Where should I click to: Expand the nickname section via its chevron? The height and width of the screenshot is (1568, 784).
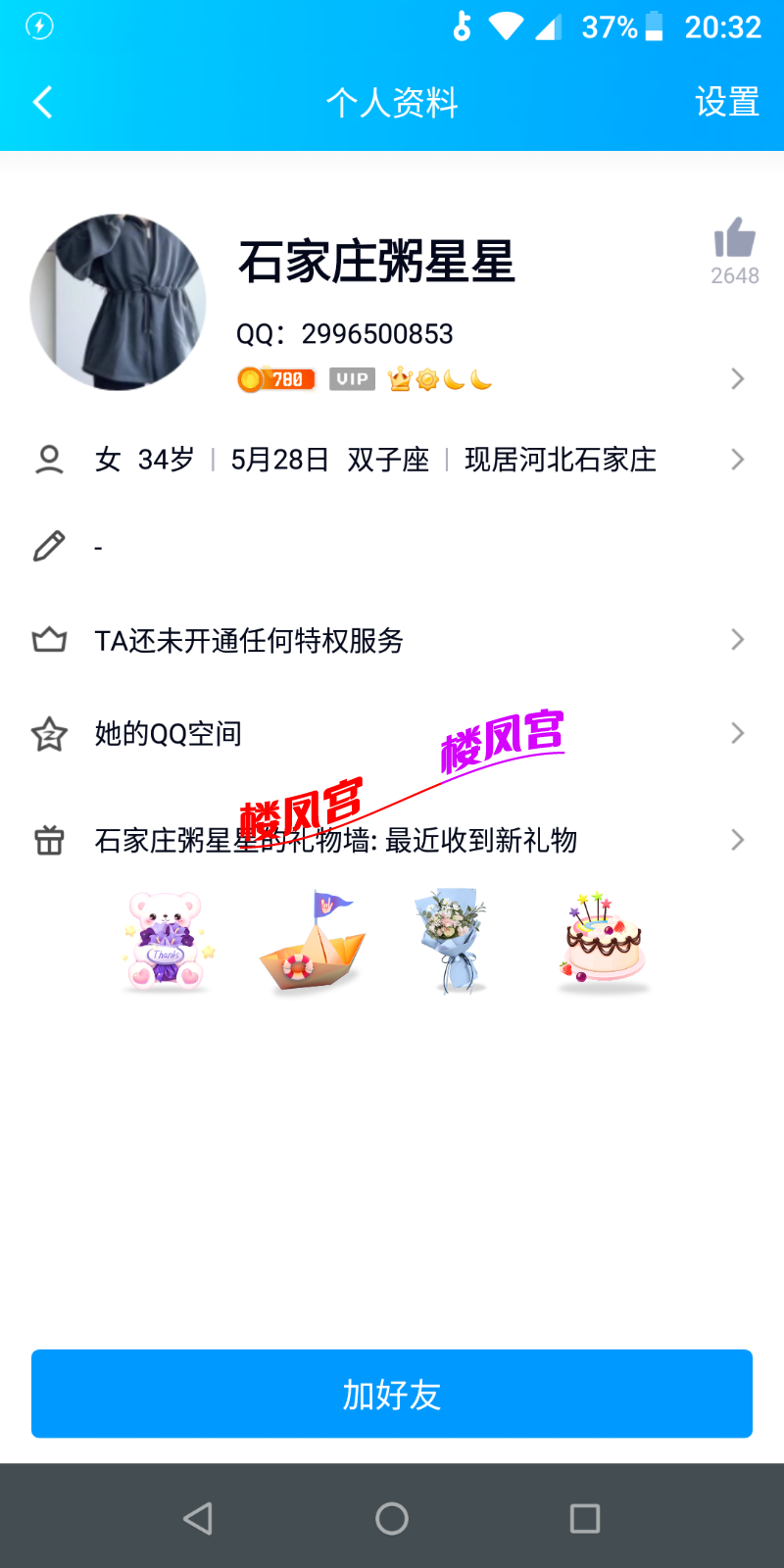pyautogui.click(x=737, y=378)
